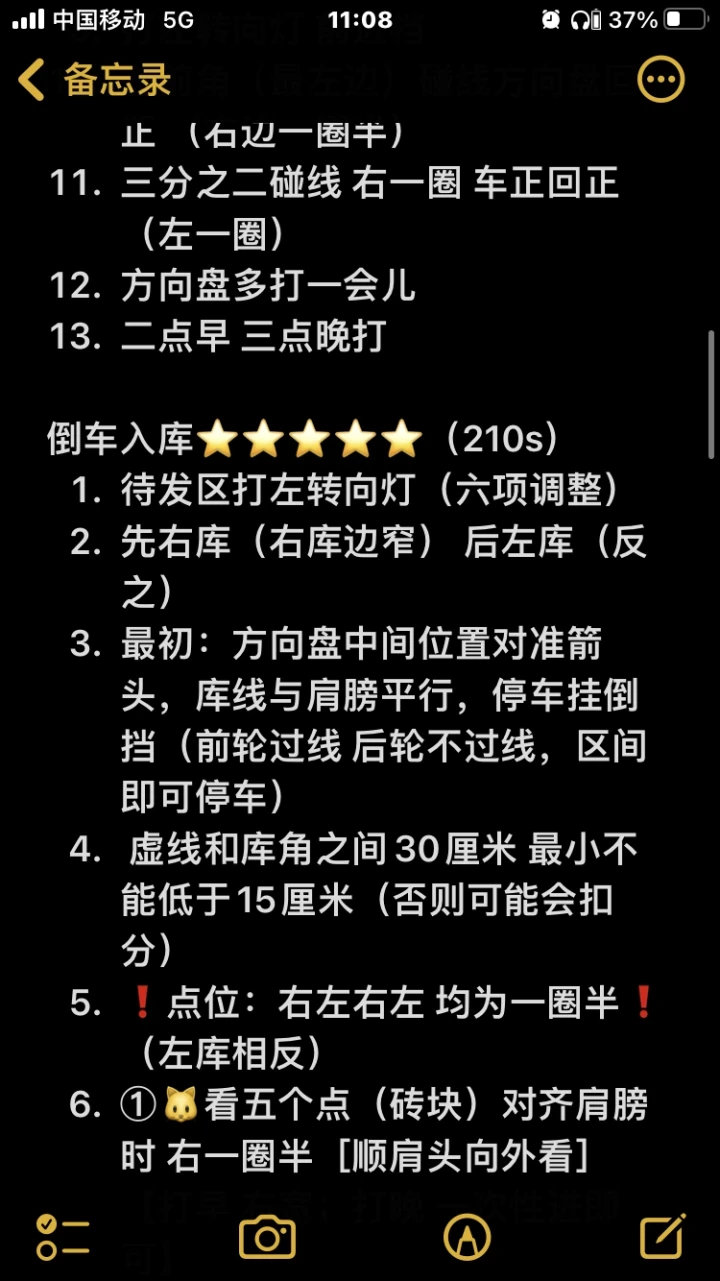The height and width of the screenshot is (1281, 720).
Task: Compose a new note
Action: tap(663, 1236)
